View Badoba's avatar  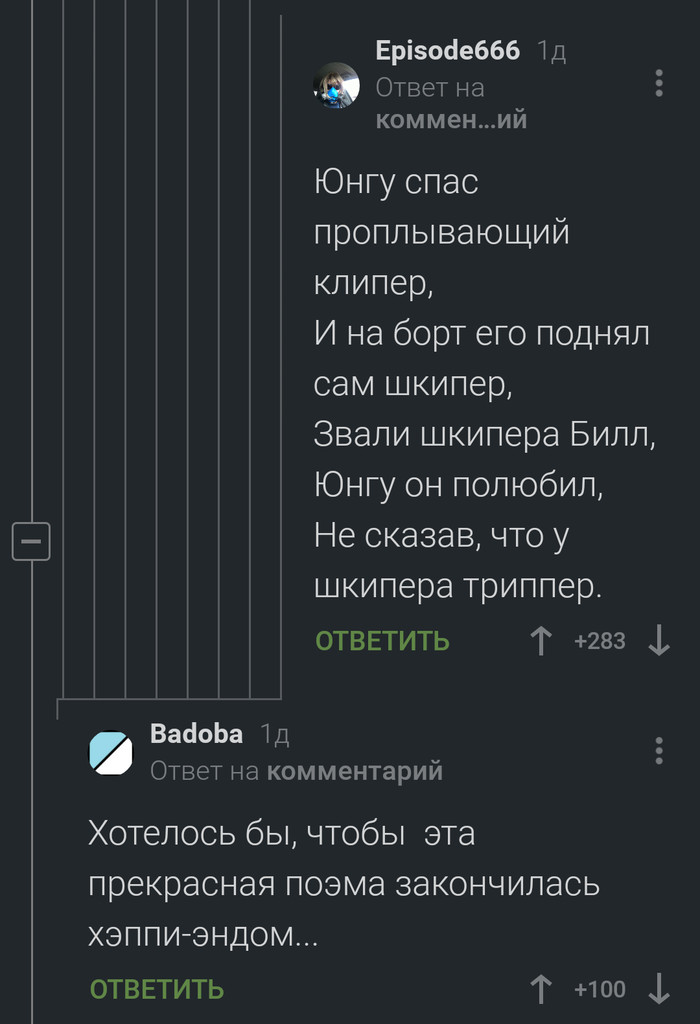coord(110,753)
